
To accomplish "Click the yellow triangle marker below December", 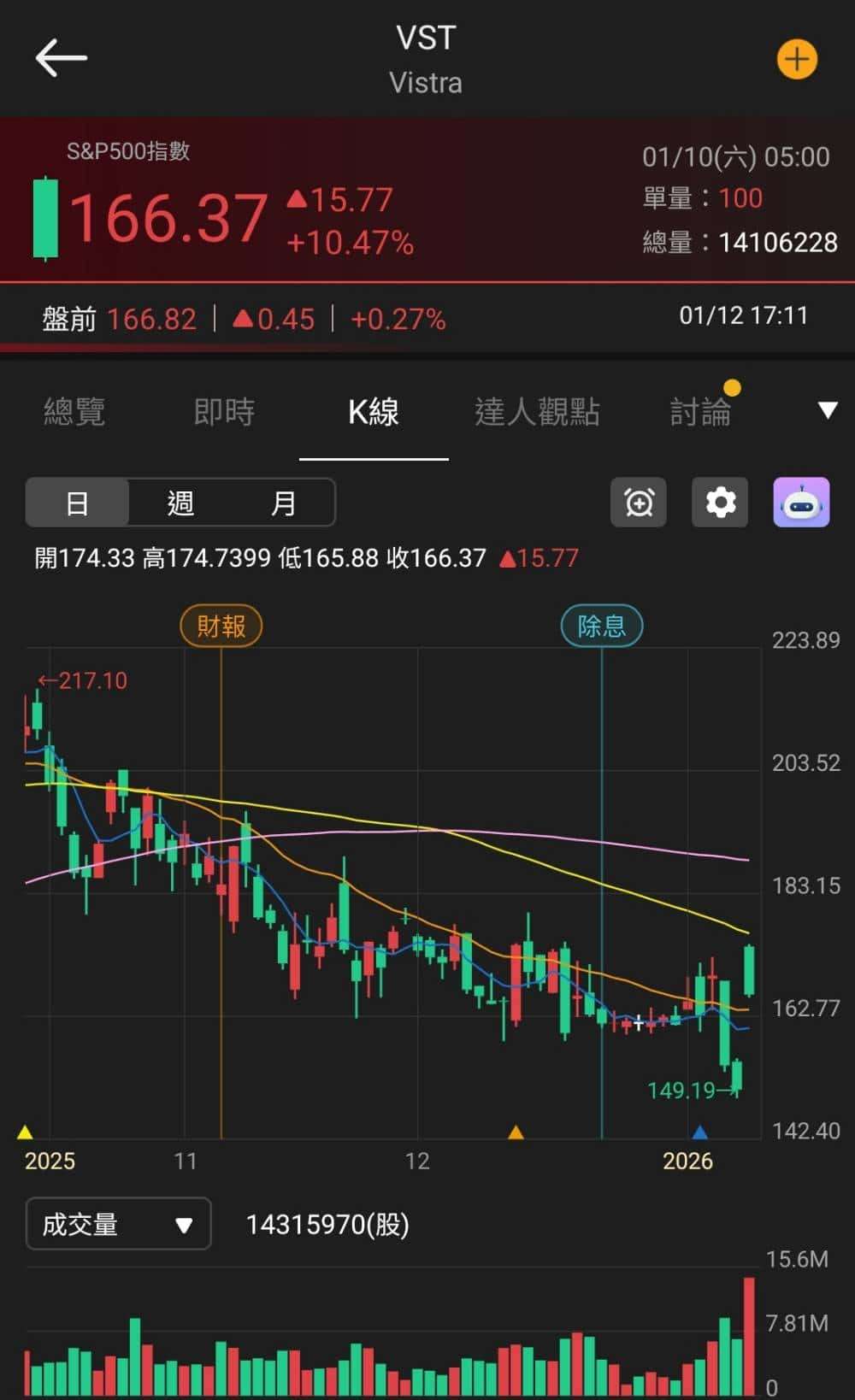I will [x=515, y=1132].
